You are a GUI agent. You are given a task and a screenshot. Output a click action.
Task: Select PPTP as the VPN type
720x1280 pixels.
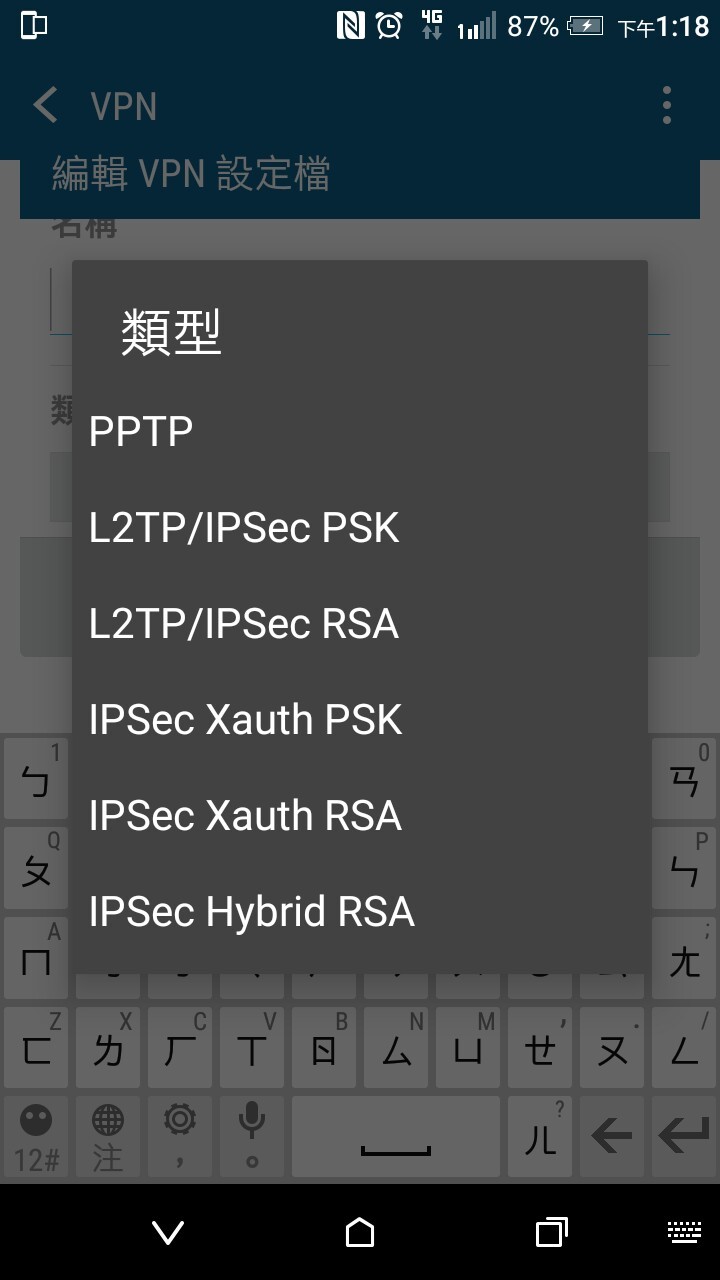[x=360, y=432]
